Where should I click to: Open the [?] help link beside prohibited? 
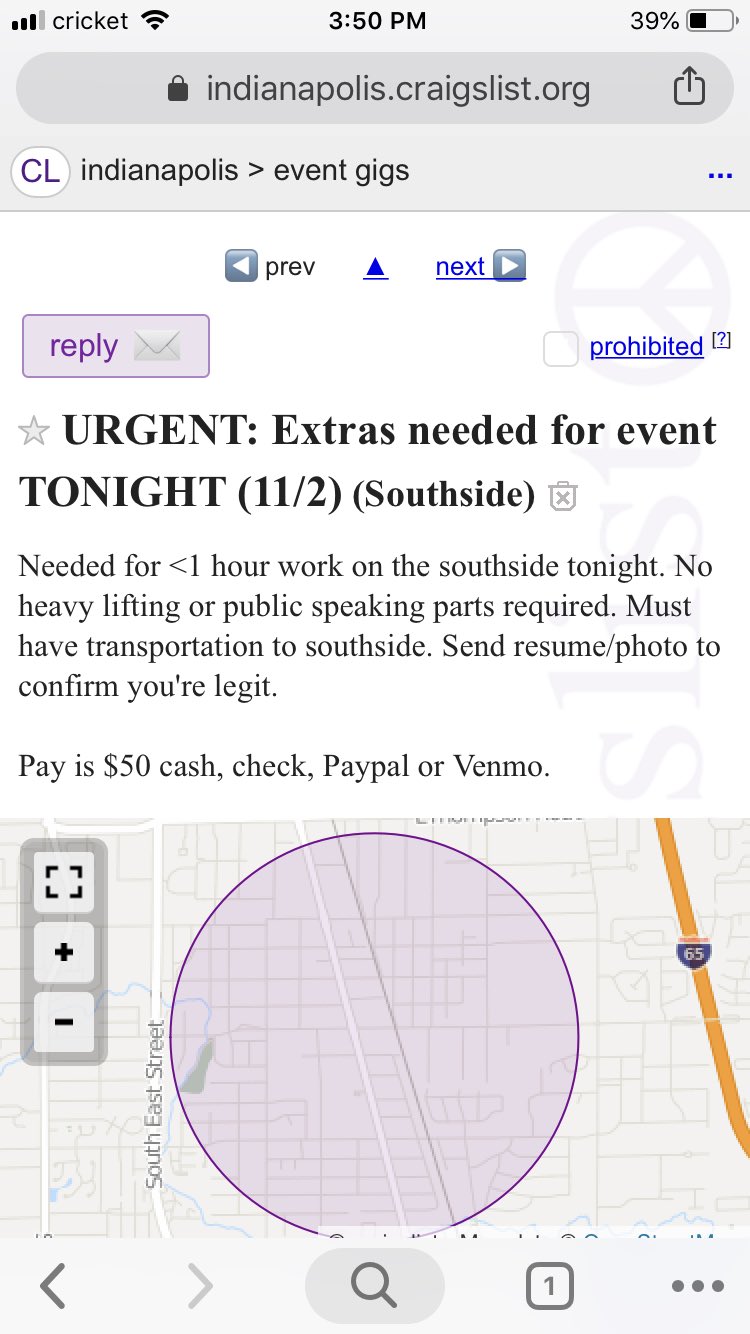click(x=721, y=340)
